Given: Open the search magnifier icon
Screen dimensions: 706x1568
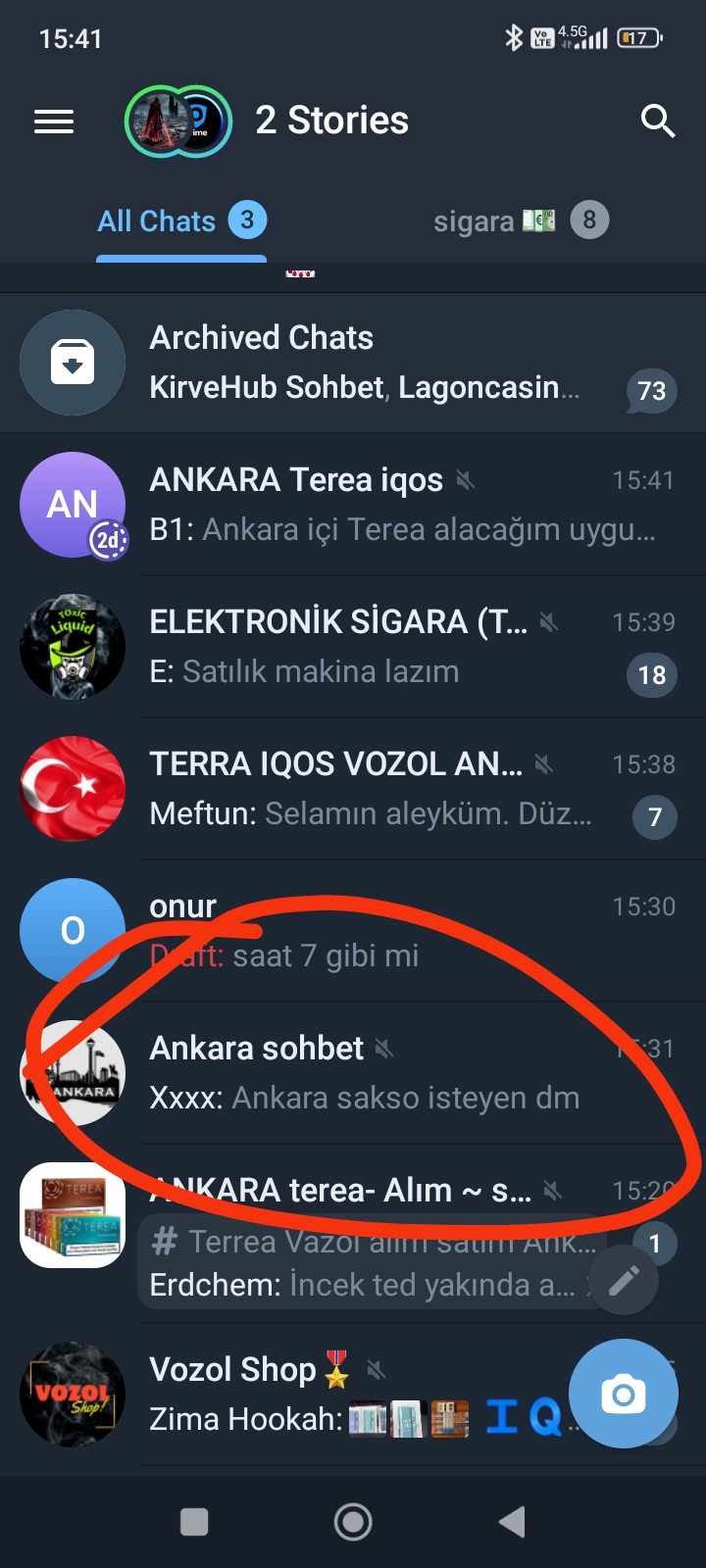Looking at the screenshot, I should [x=657, y=122].
